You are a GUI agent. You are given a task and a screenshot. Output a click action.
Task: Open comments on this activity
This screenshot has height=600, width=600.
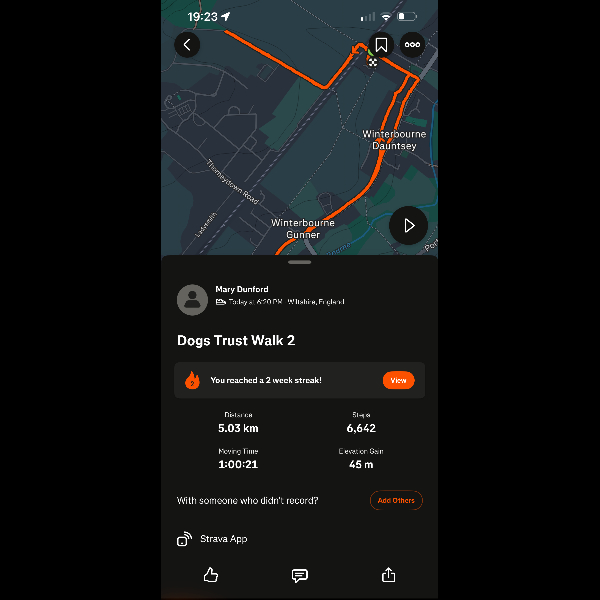pos(299,575)
